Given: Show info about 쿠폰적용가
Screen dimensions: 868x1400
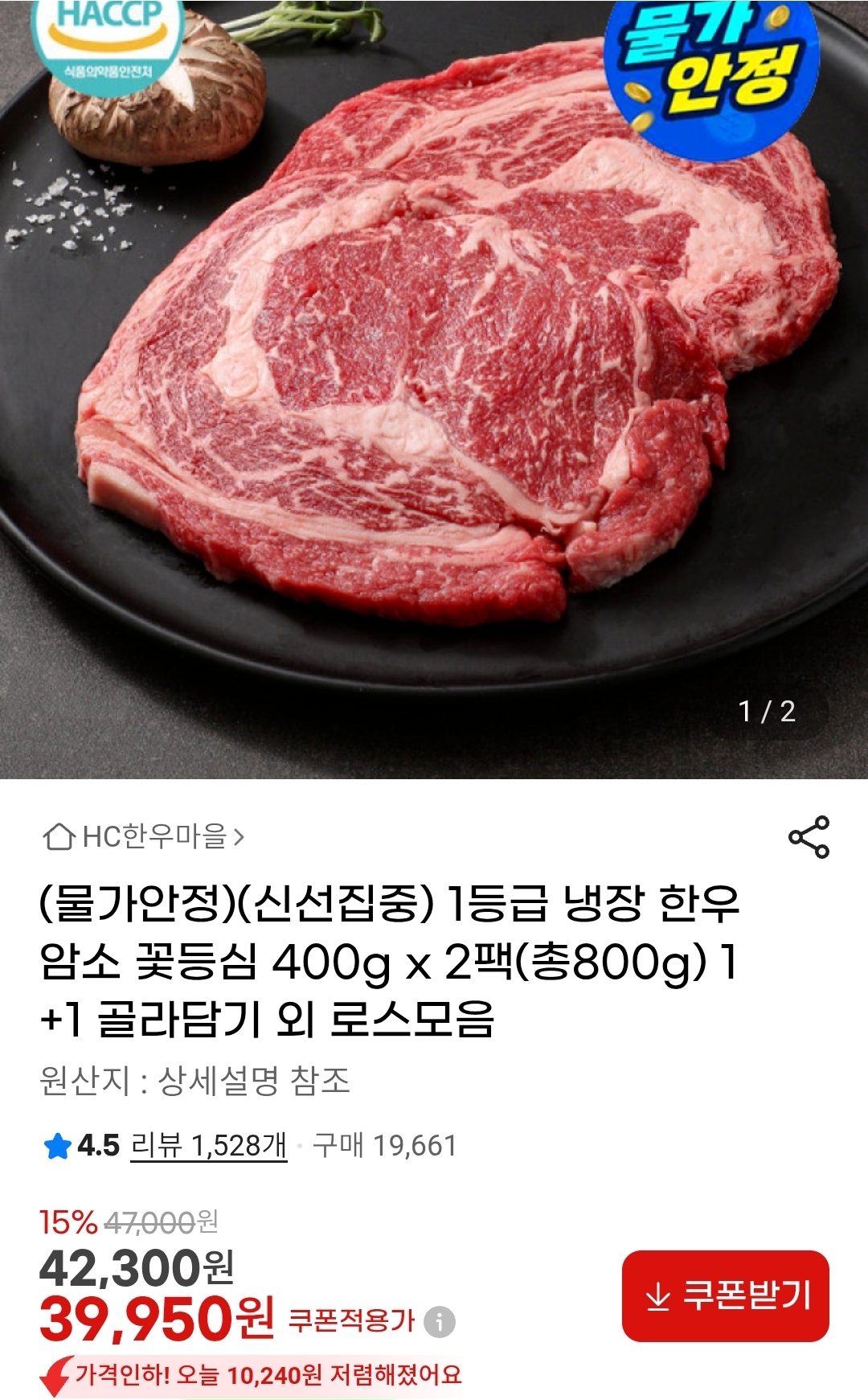Looking at the screenshot, I should click(440, 1321).
